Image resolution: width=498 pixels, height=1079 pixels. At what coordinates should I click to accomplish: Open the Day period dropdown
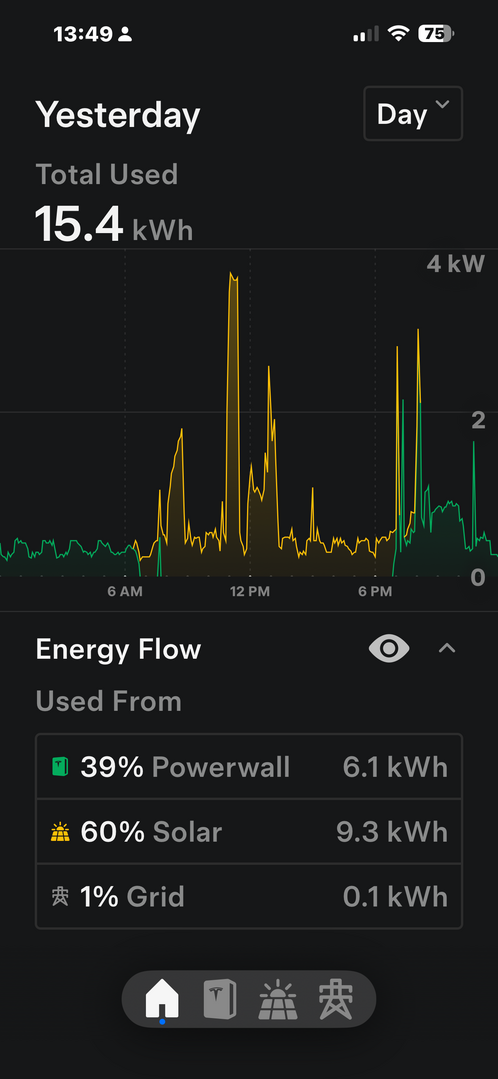(413, 114)
